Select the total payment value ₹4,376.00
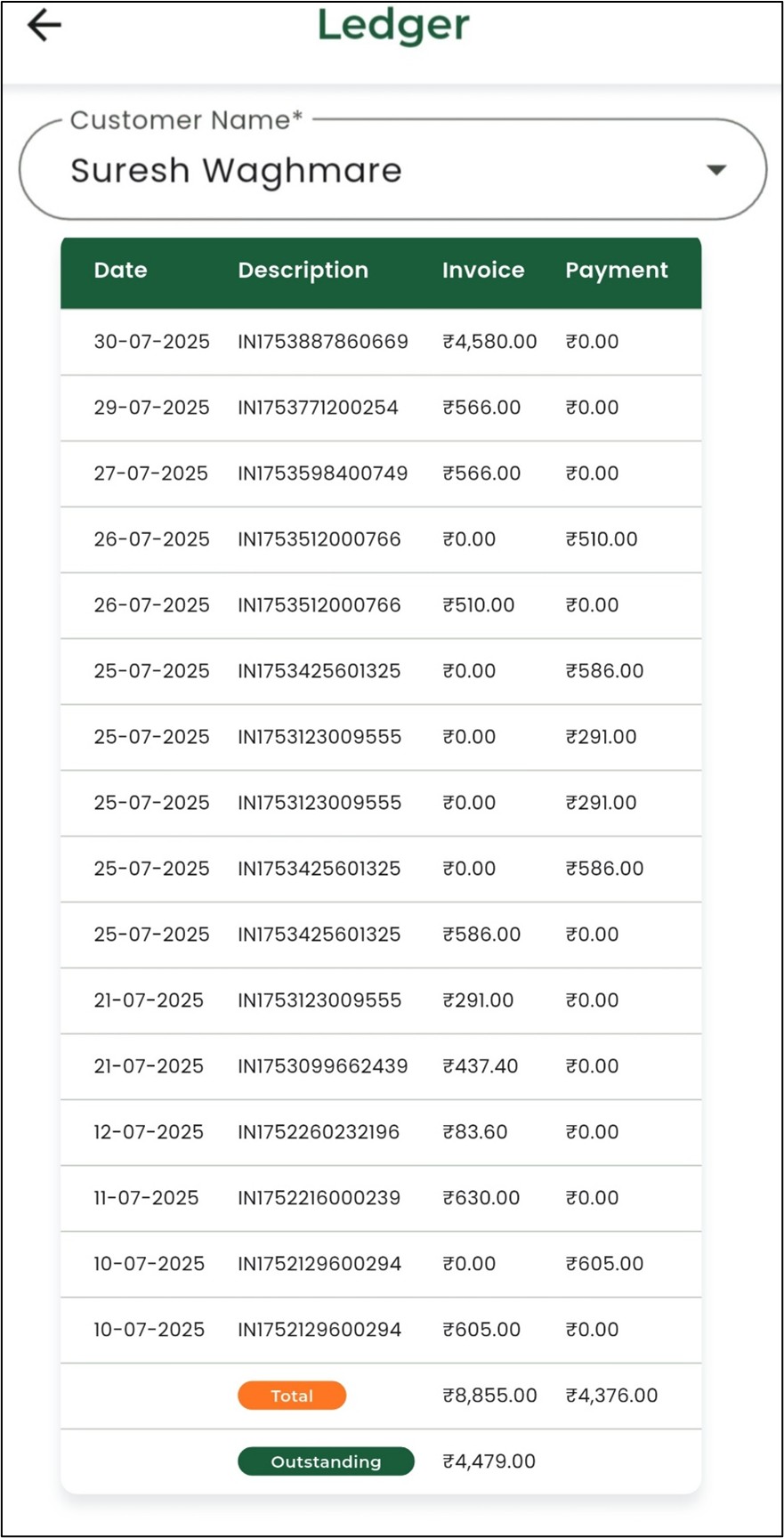 coord(609,1396)
